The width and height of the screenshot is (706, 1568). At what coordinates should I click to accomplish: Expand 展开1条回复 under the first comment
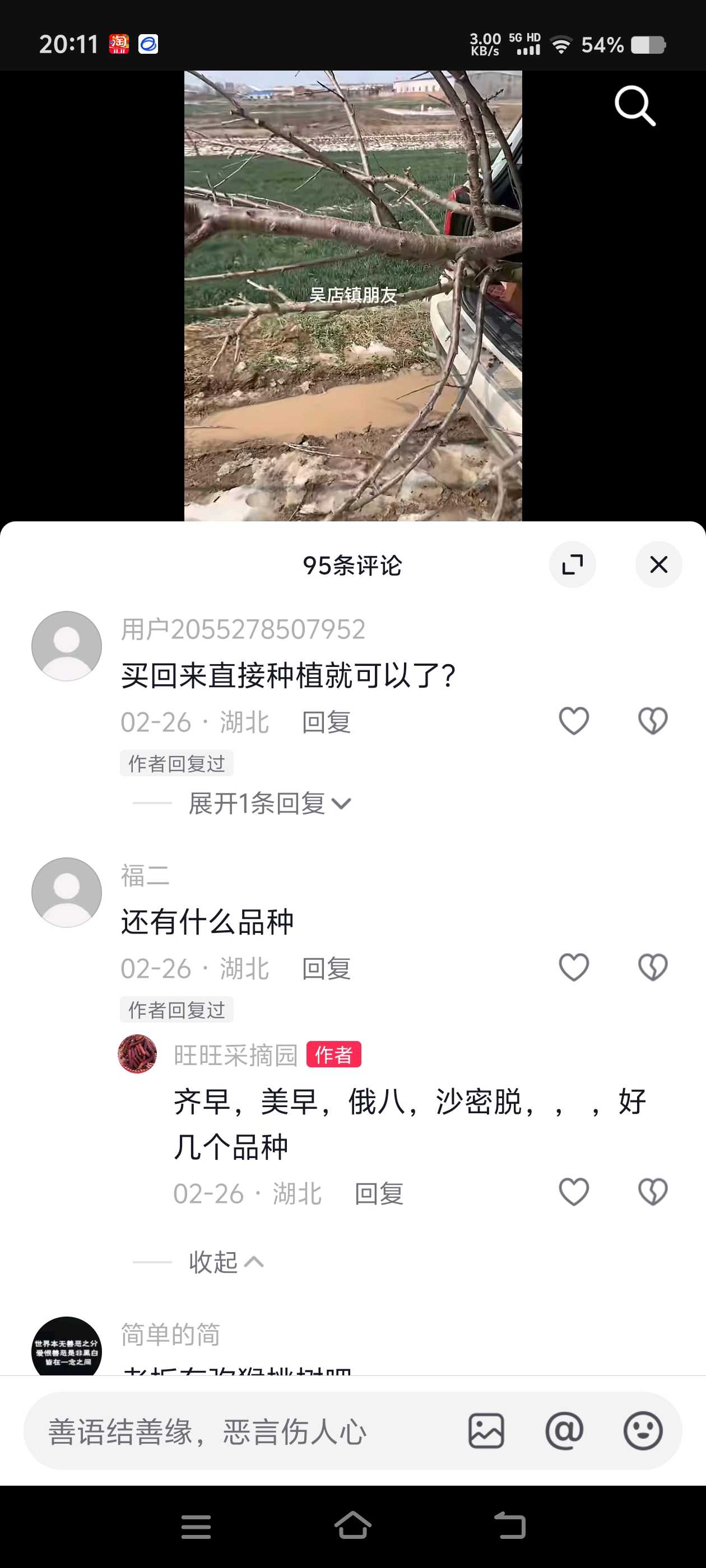coord(270,804)
